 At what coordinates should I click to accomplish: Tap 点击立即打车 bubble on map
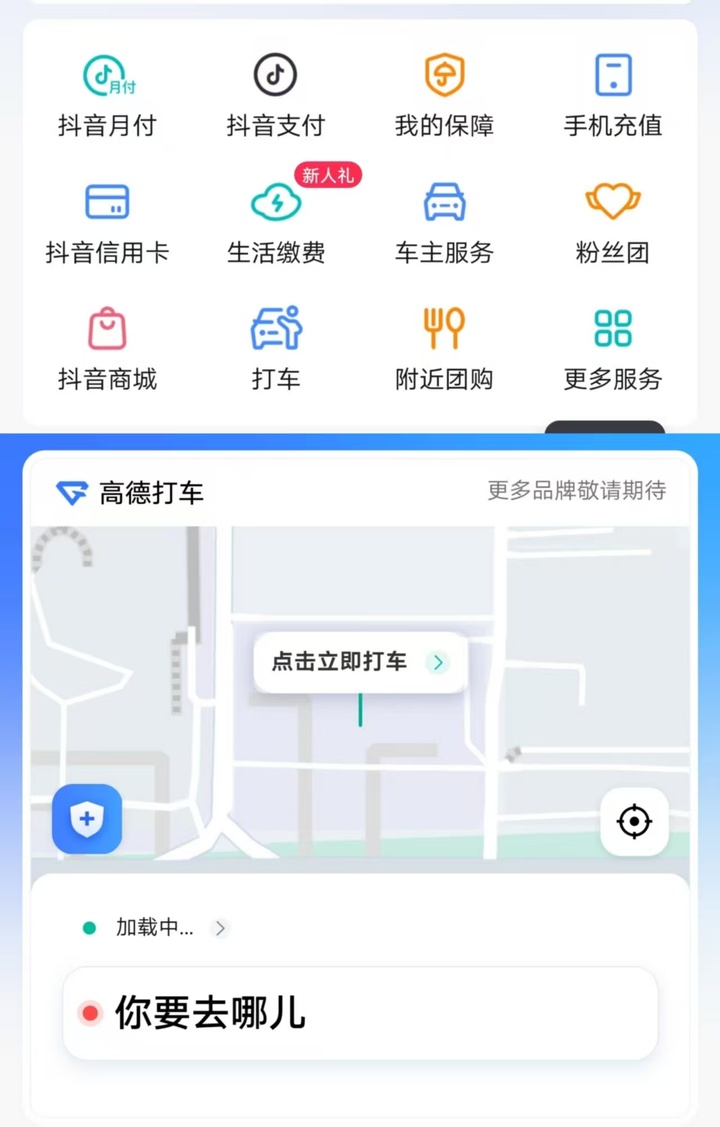coord(361,662)
